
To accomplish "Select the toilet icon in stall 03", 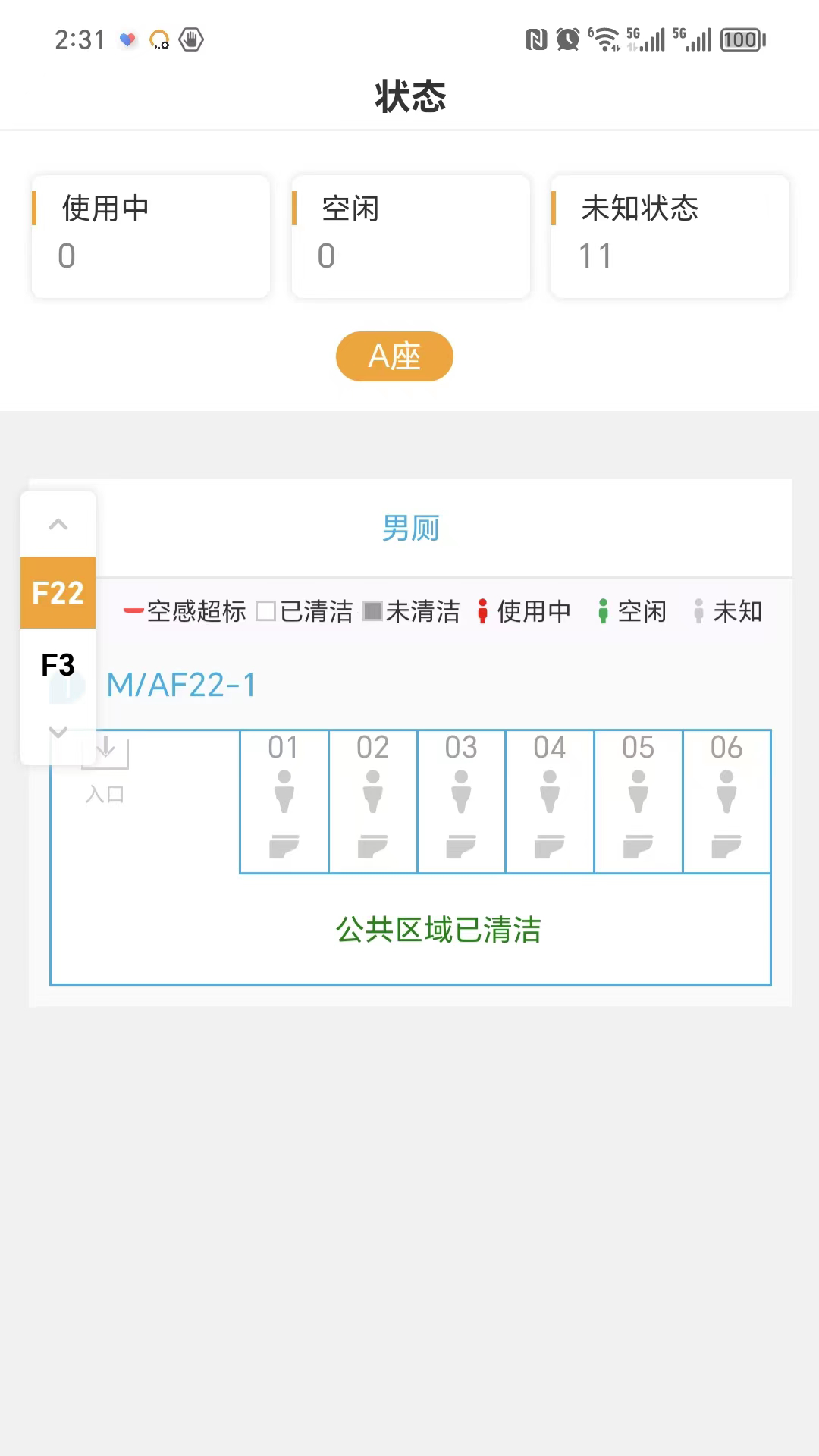I will (460, 846).
